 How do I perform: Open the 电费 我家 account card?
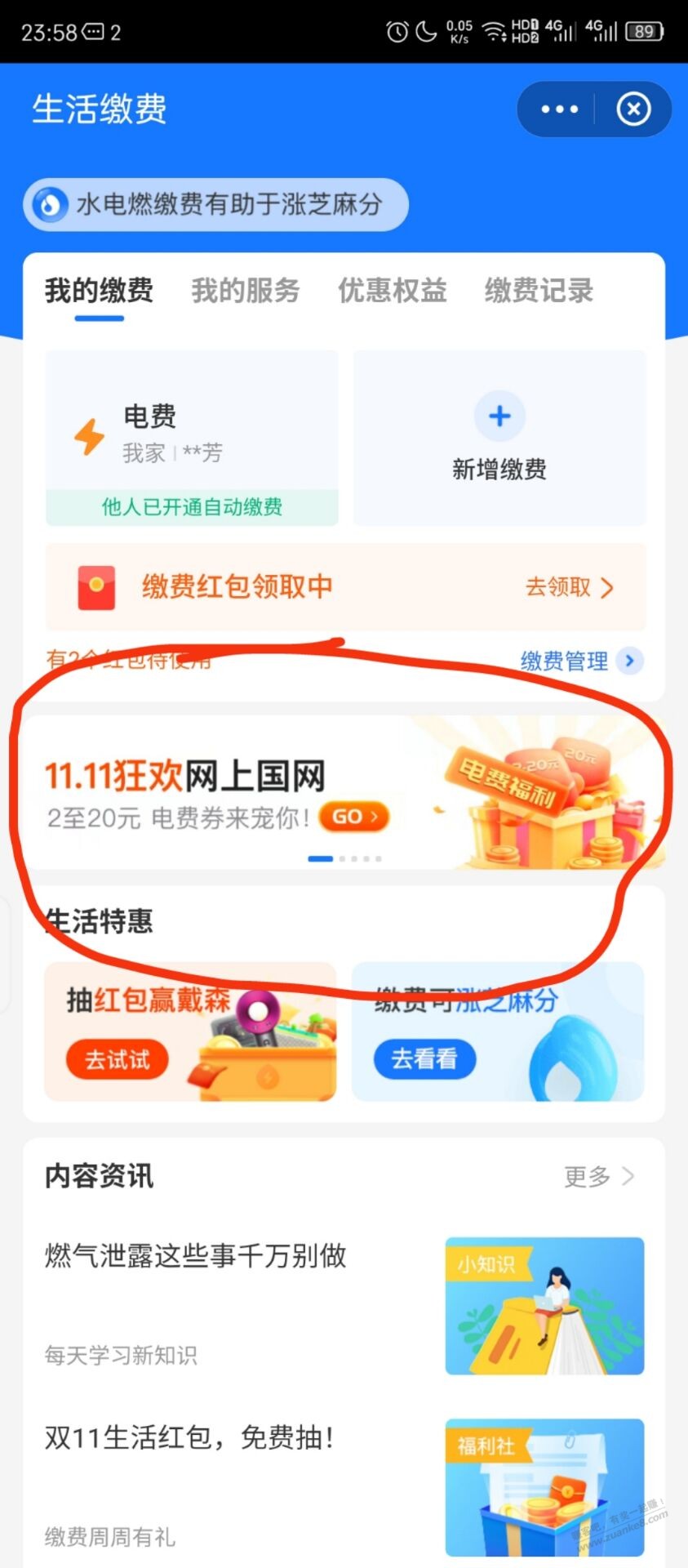192,437
